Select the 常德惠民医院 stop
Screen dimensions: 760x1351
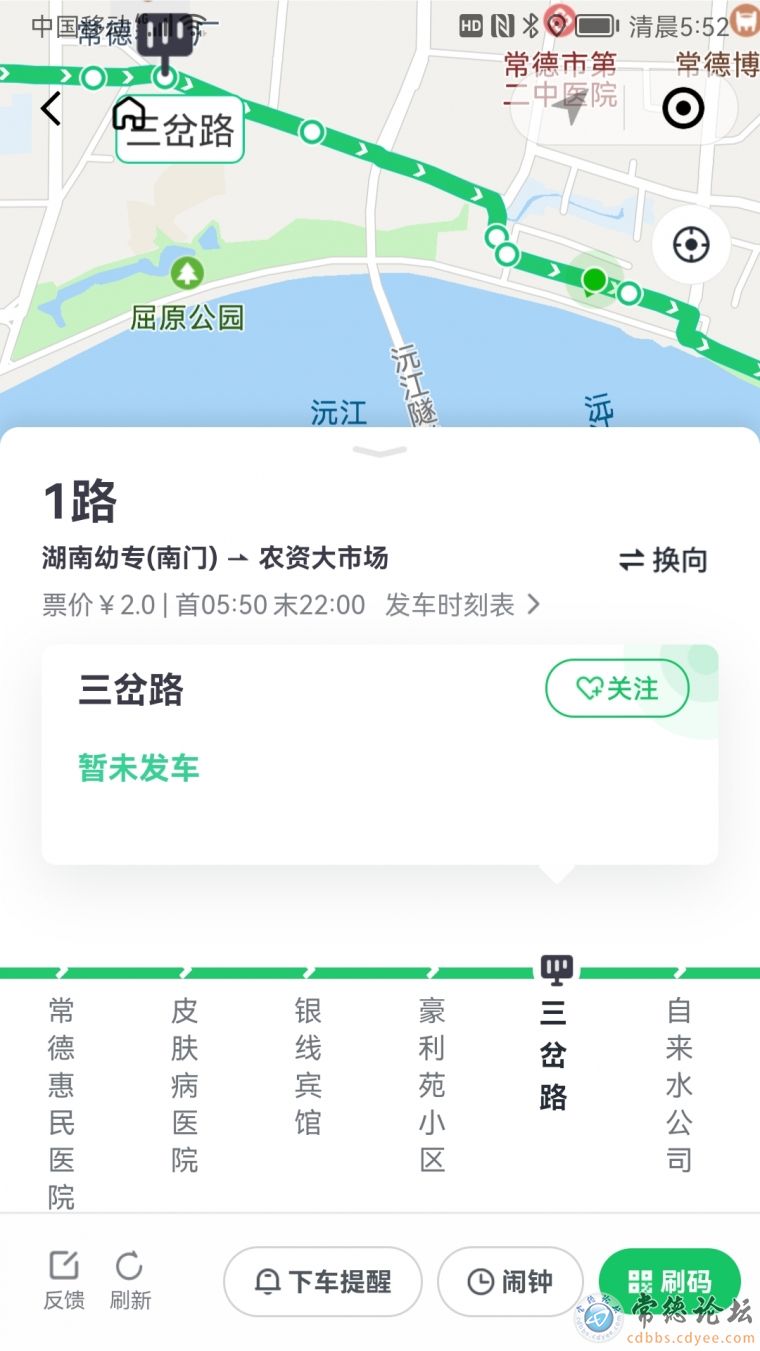click(x=62, y=1102)
